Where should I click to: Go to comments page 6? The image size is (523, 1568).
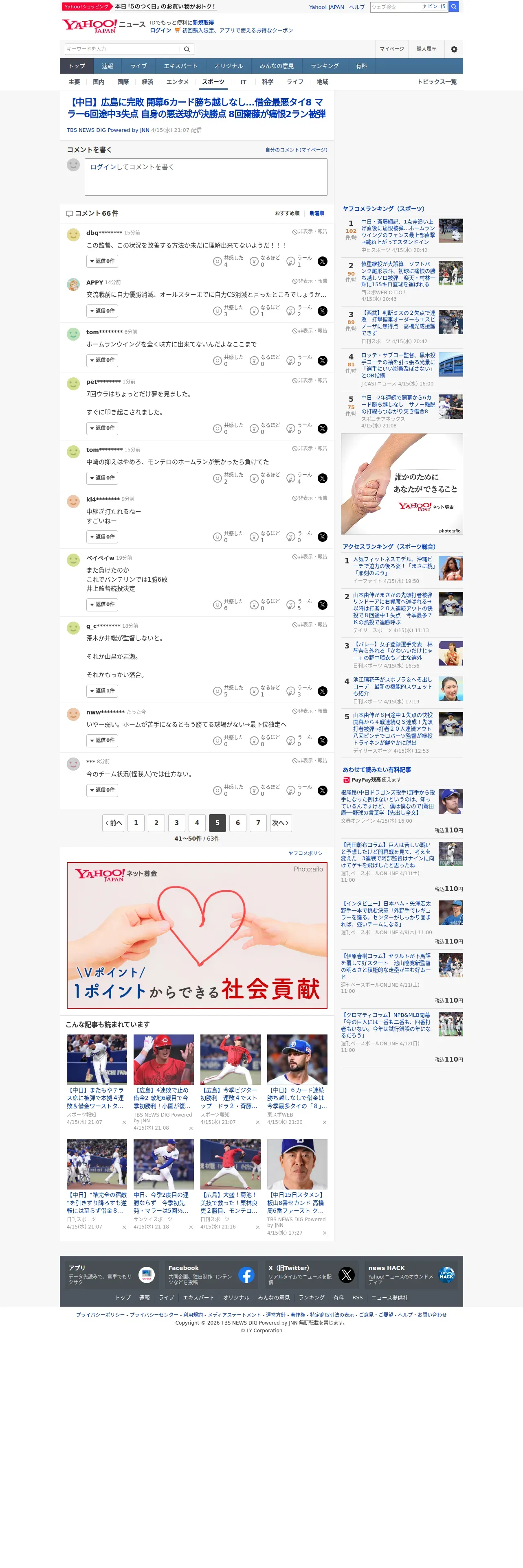[237, 823]
